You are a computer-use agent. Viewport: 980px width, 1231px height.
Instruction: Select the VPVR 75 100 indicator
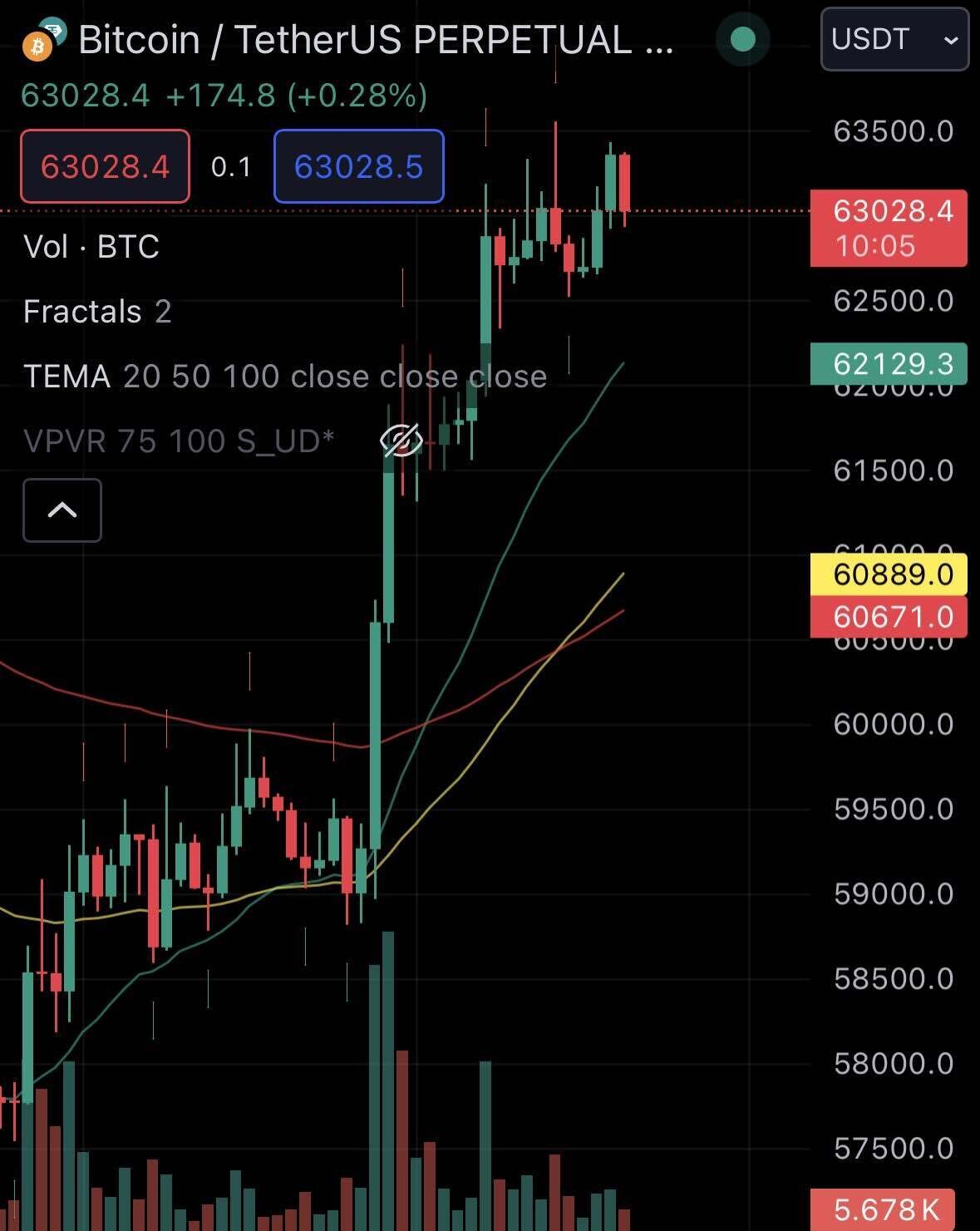pyautogui.click(x=178, y=441)
